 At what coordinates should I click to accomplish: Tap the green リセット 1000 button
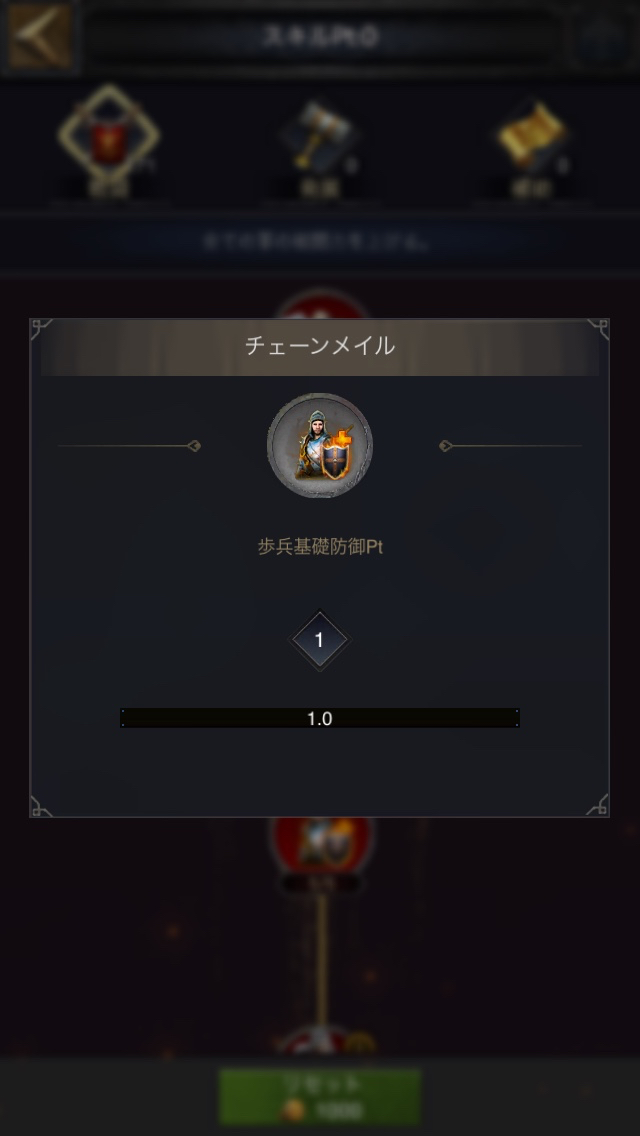click(320, 1096)
